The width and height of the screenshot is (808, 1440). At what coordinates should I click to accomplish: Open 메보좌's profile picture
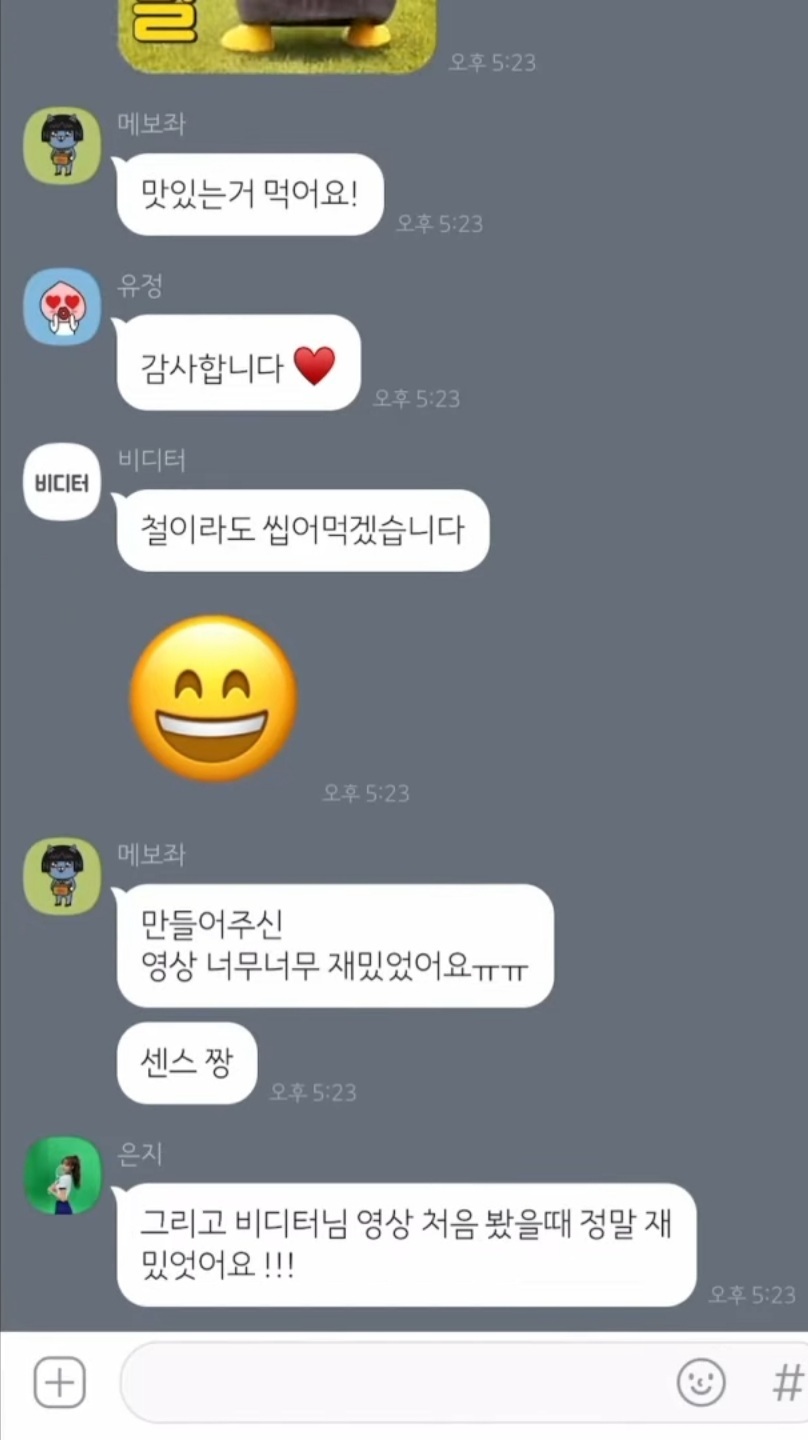click(62, 147)
